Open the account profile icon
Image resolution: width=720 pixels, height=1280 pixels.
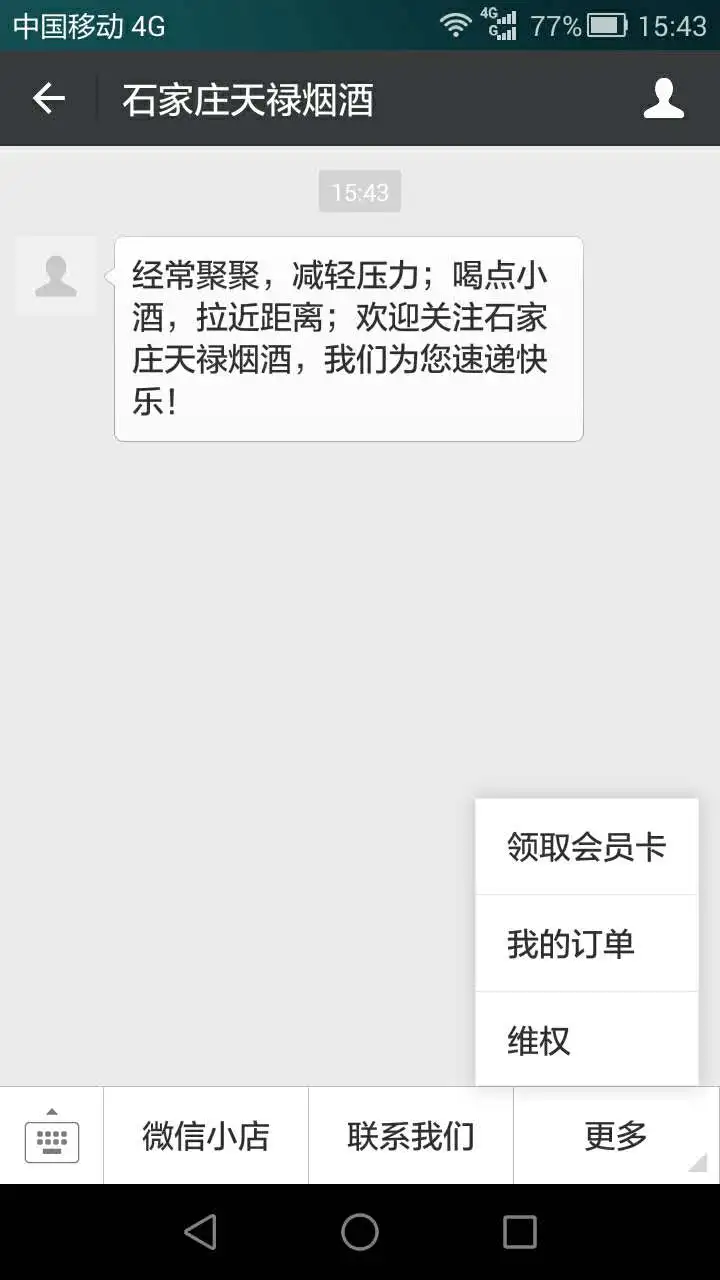(x=663, y=99)
